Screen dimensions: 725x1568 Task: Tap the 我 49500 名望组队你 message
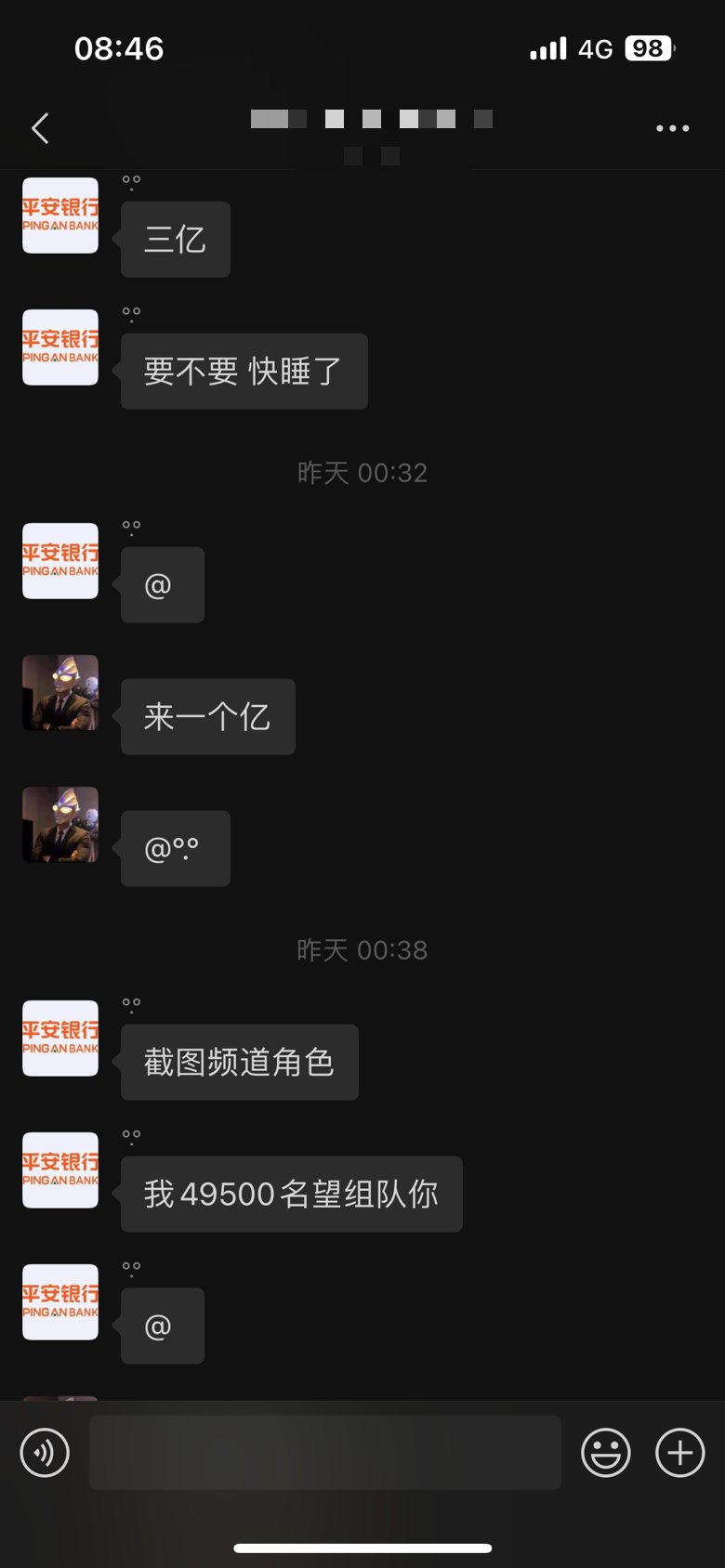[291, 1194]
